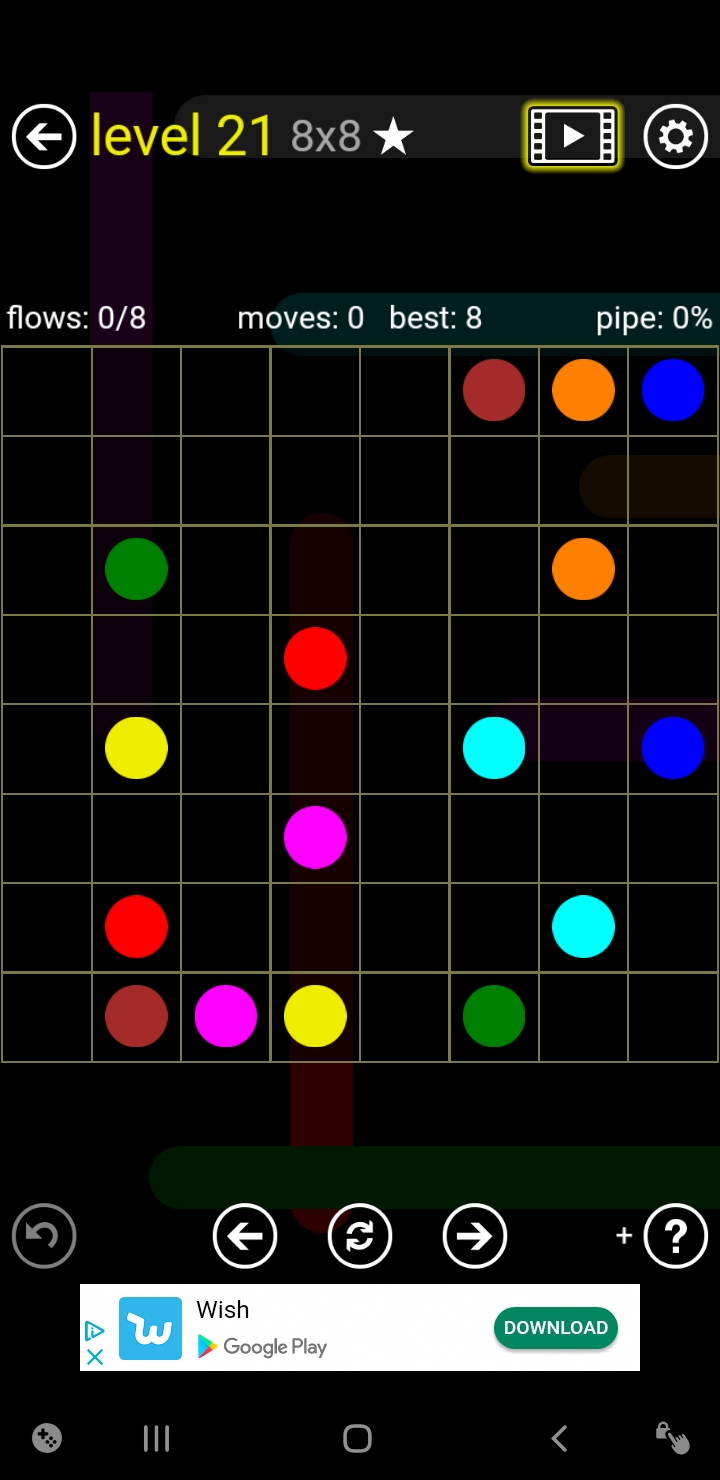Advance to the next level

474,1236
